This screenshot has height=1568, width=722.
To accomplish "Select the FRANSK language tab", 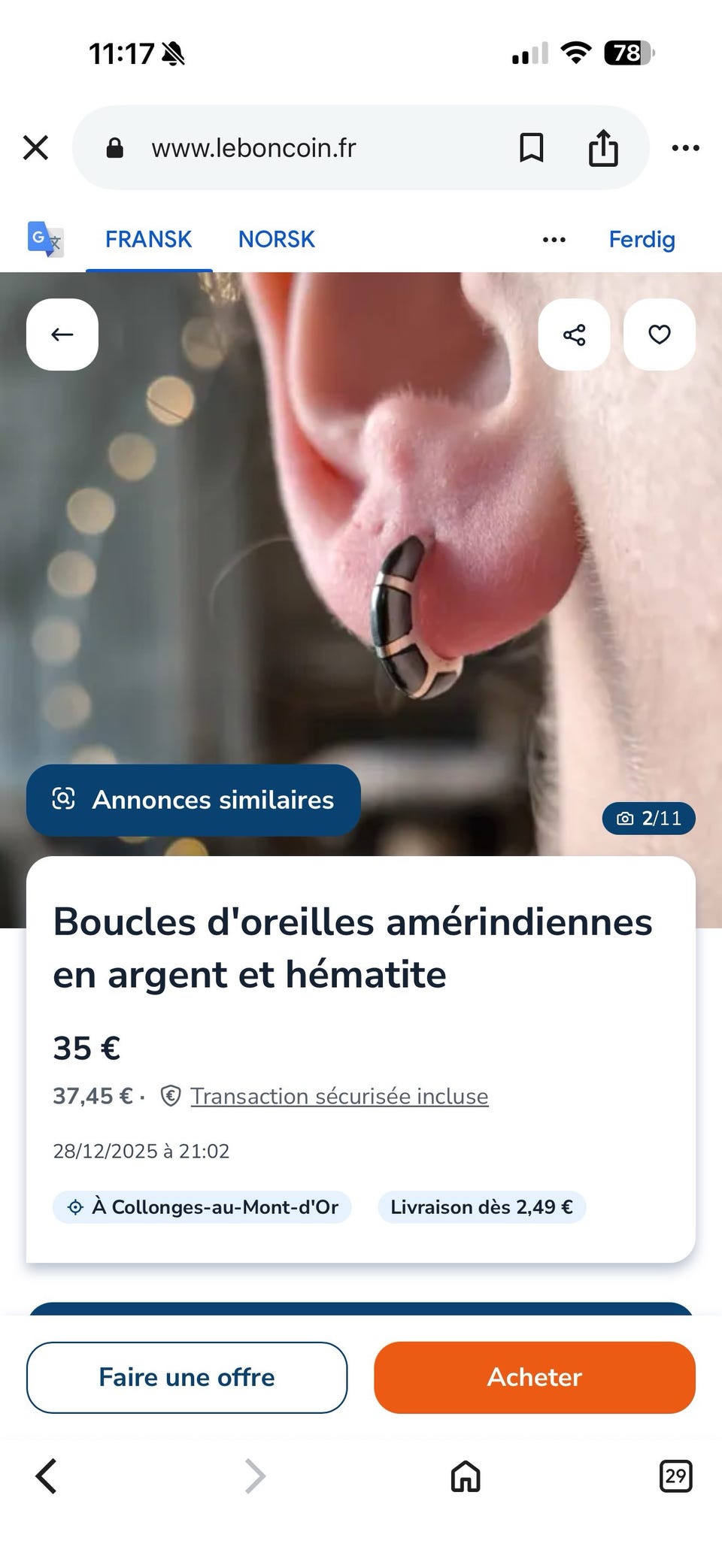I will tap(148, 239).
